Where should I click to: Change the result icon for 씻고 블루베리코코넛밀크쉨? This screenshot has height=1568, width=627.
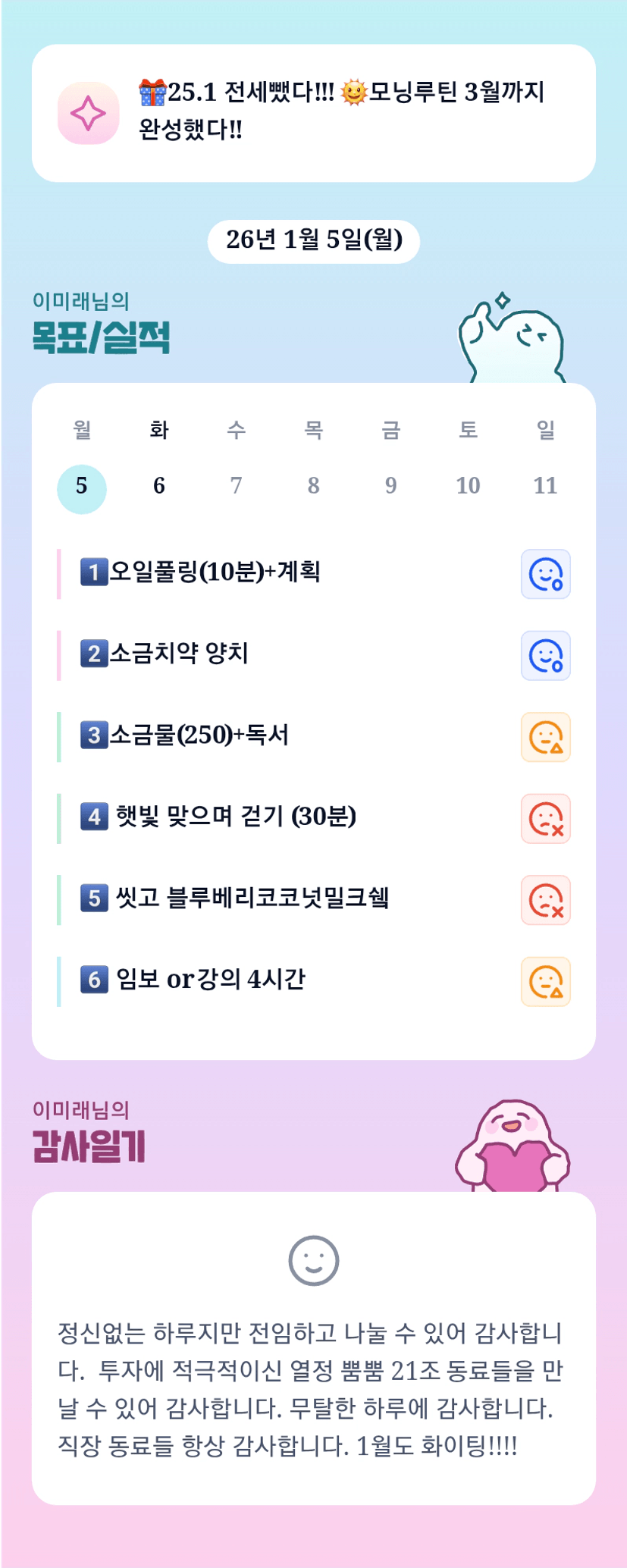(545, 900)
